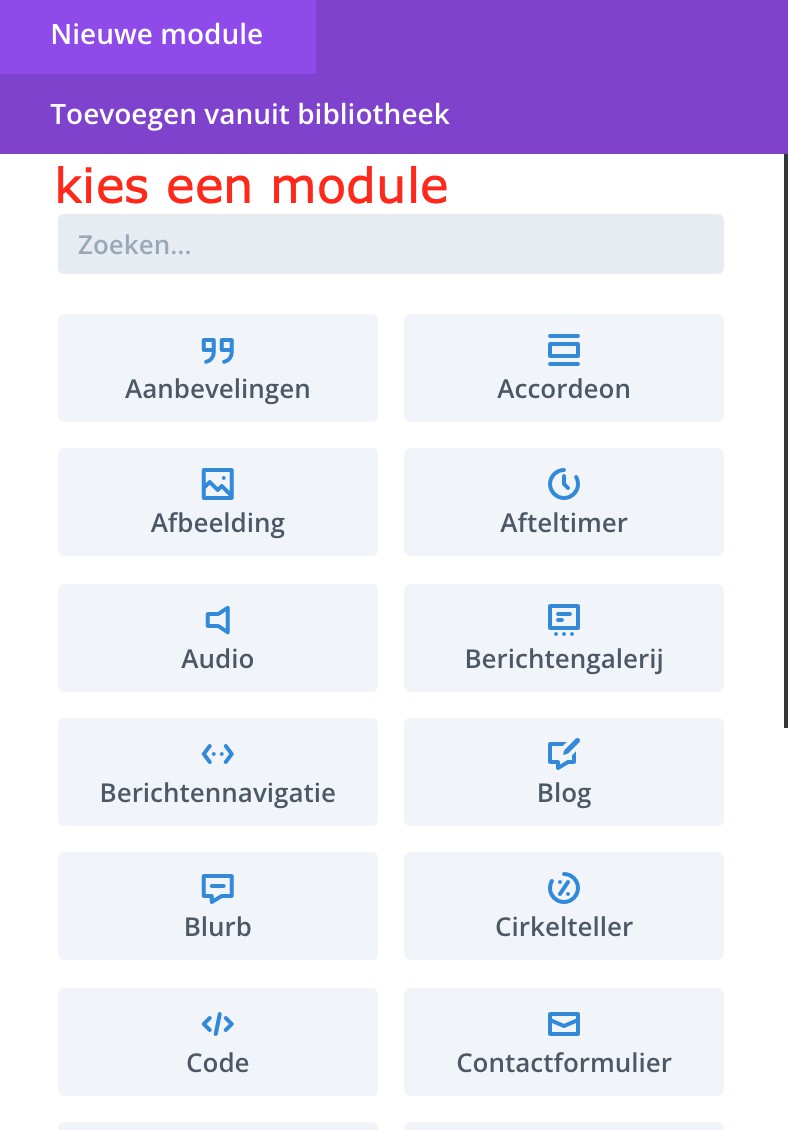Click the Blog pencil icon
This screenshot has height=1130, width=788.
click(x=564, y=754)
